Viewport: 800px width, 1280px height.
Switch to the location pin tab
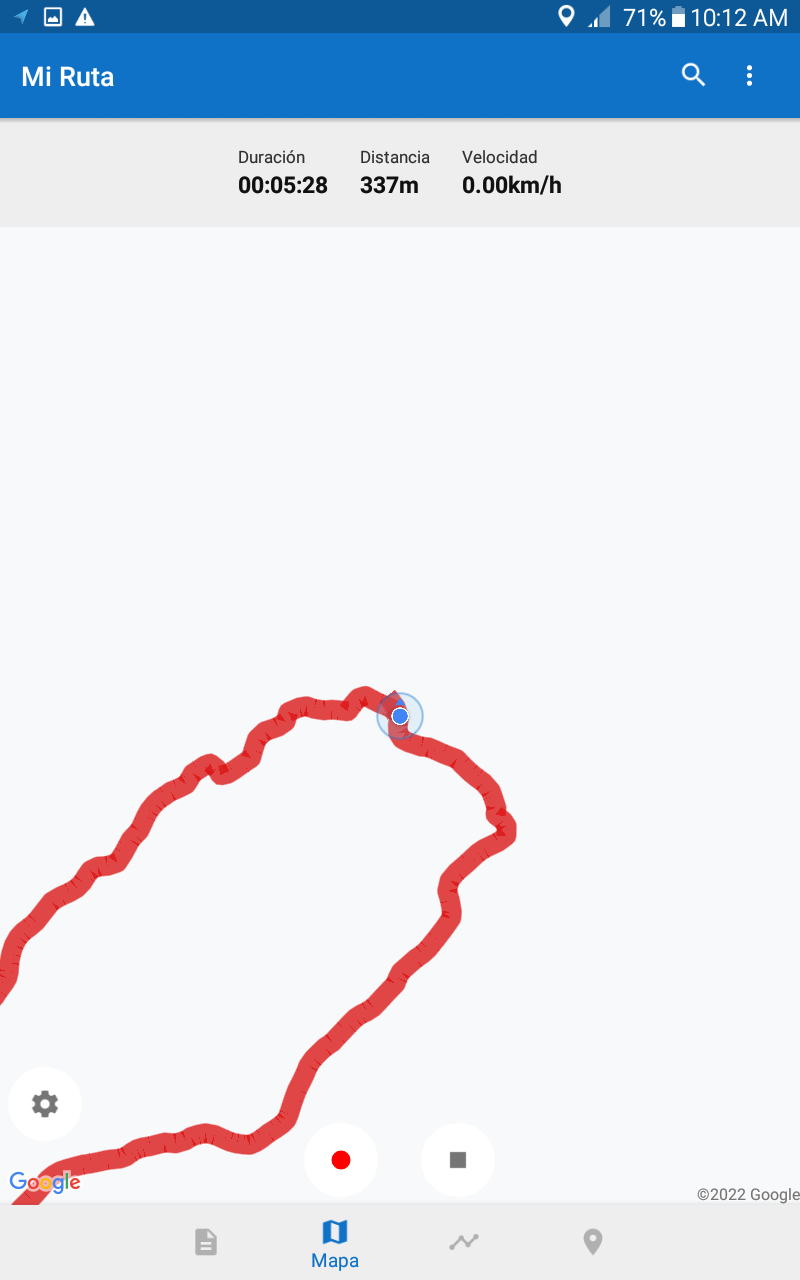pyautogui.click(x=593, y=1242)
